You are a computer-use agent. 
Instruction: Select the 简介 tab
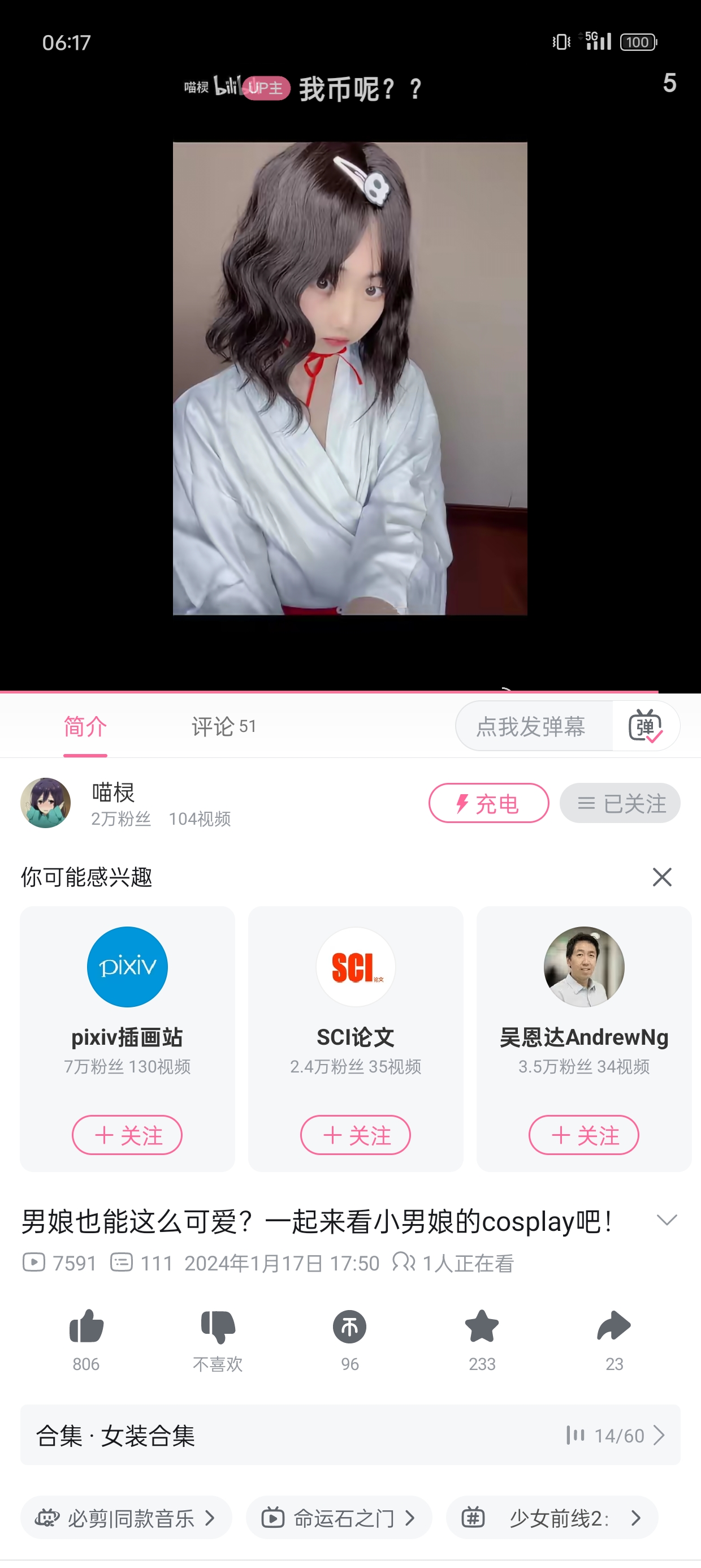coord(85,726)
